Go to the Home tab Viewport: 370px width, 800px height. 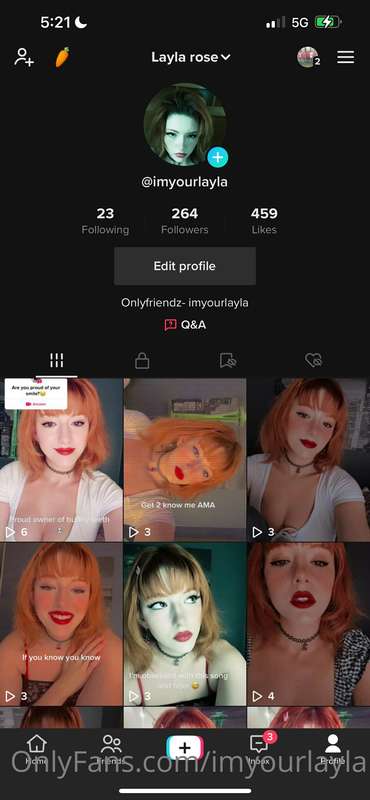36,749
